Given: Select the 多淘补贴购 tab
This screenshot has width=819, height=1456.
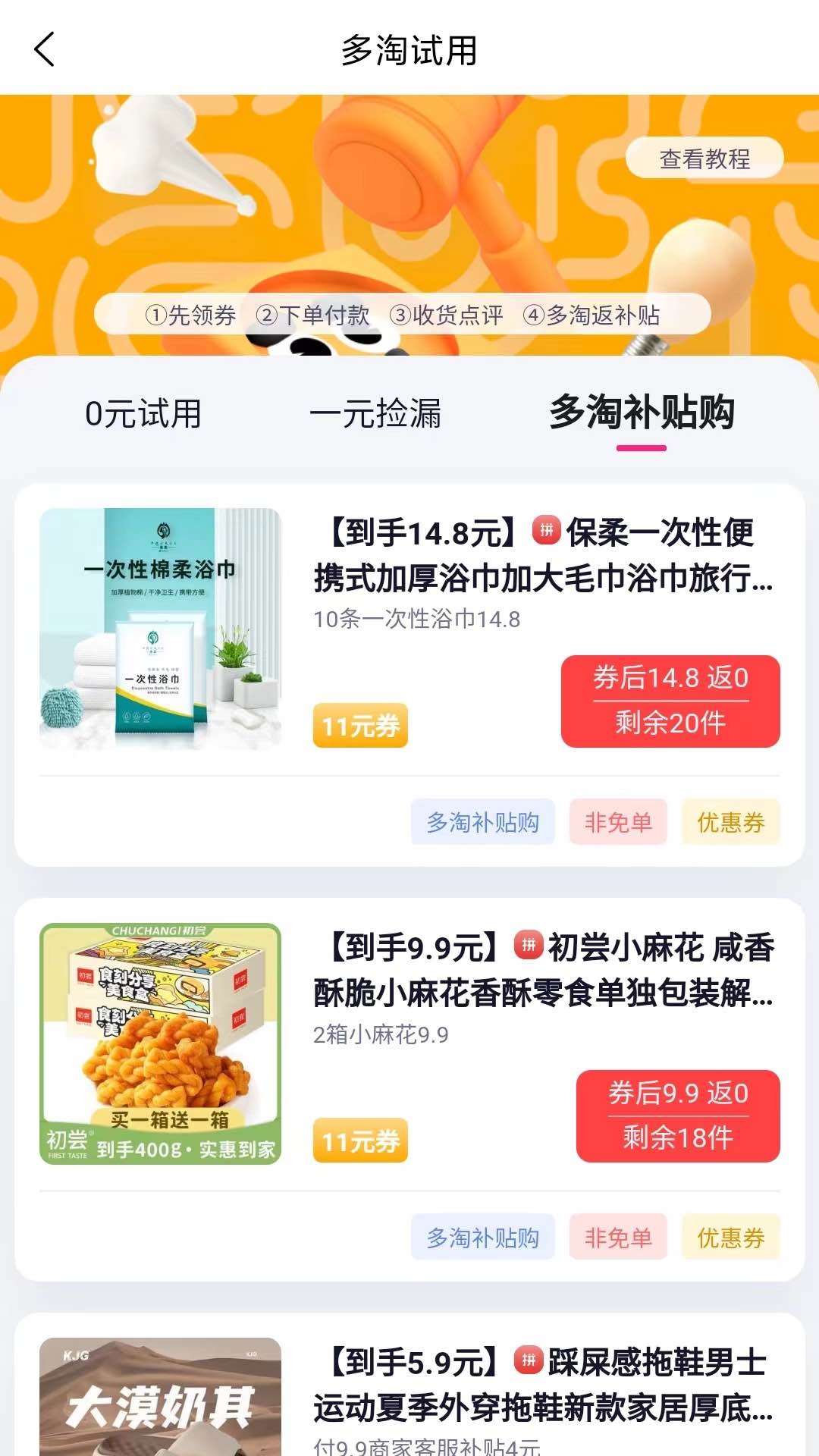Looking at the screenshot, I should (x=644, y=413).
